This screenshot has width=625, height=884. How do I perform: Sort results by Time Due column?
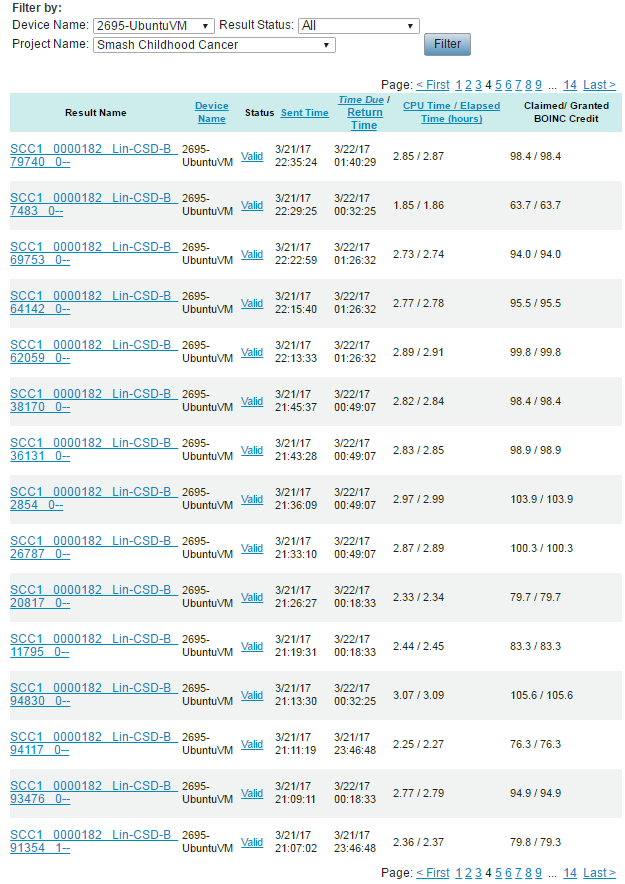click(x=360, y=100)
